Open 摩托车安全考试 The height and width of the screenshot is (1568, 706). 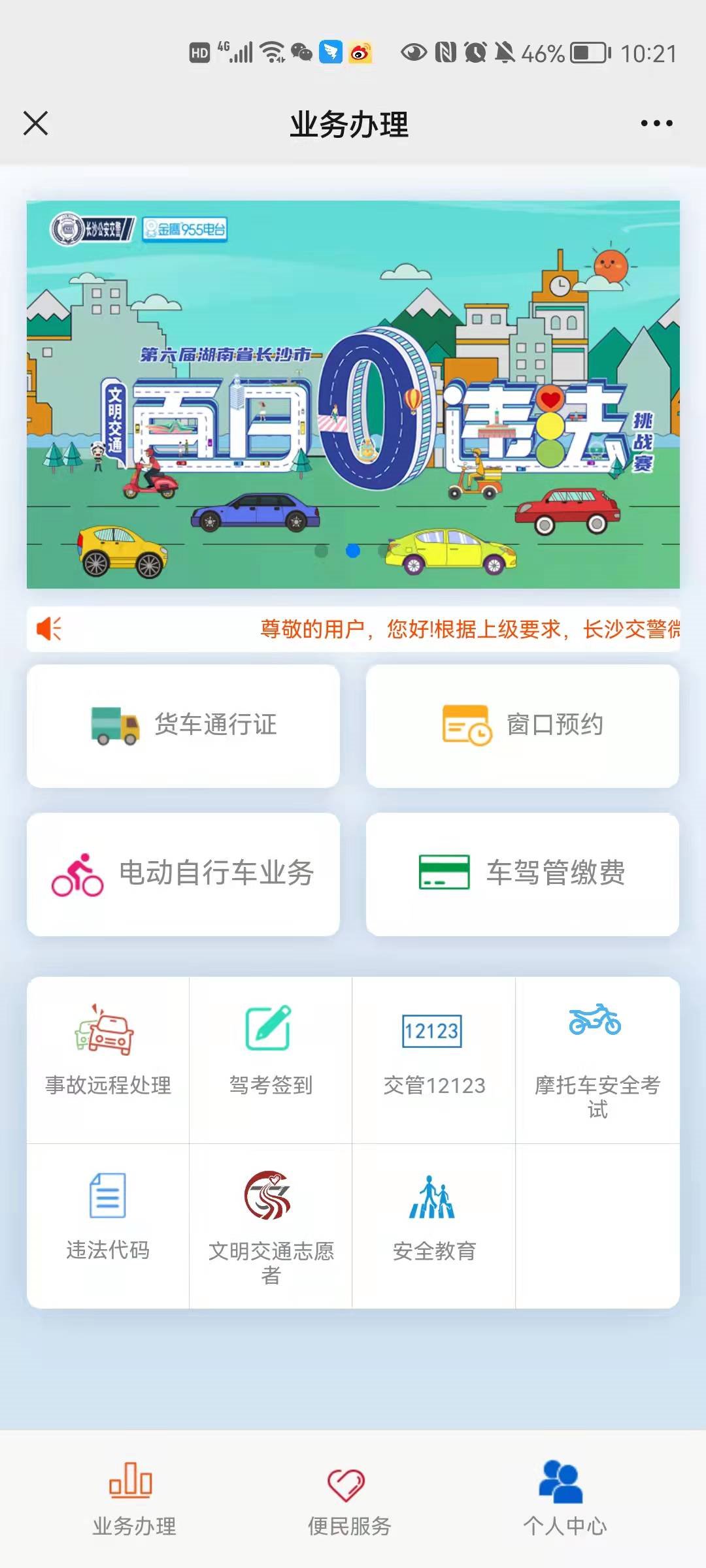click(597, 1058)
